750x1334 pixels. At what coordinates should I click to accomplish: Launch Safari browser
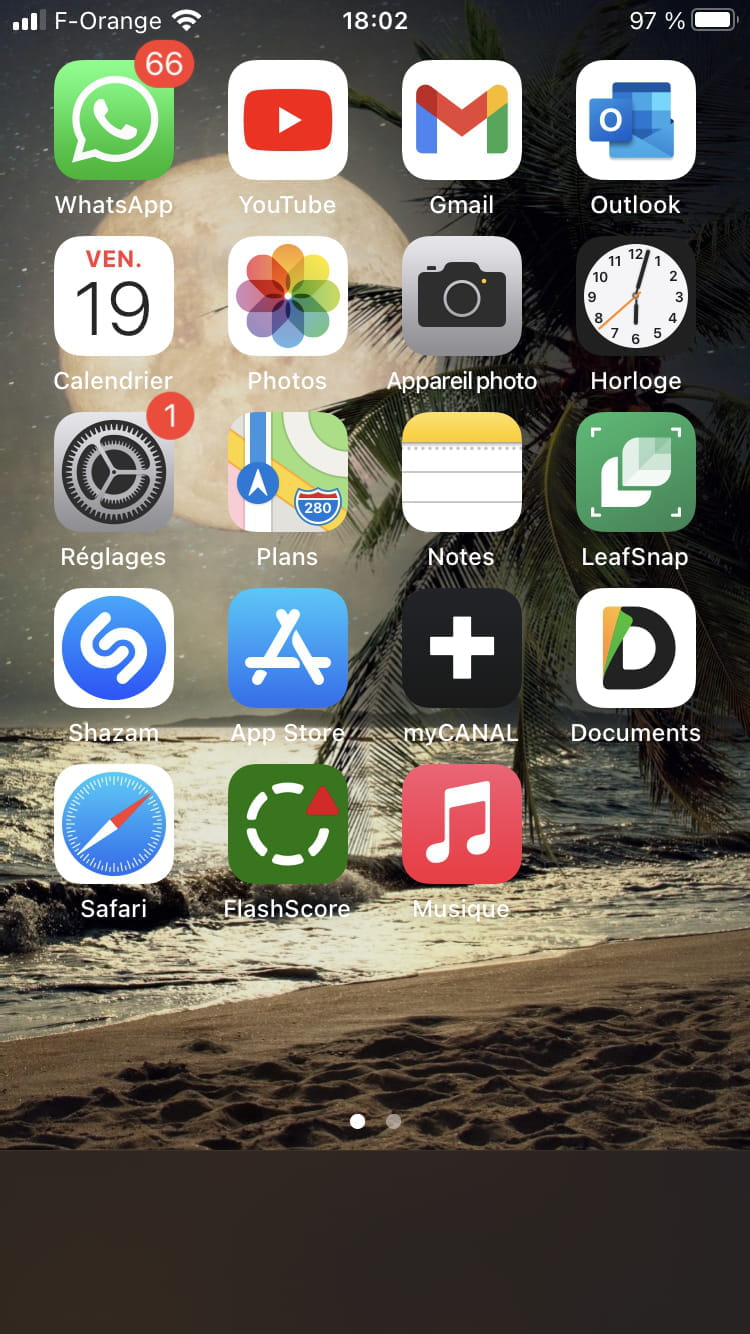pyautogui.click(x=114, y=824)
